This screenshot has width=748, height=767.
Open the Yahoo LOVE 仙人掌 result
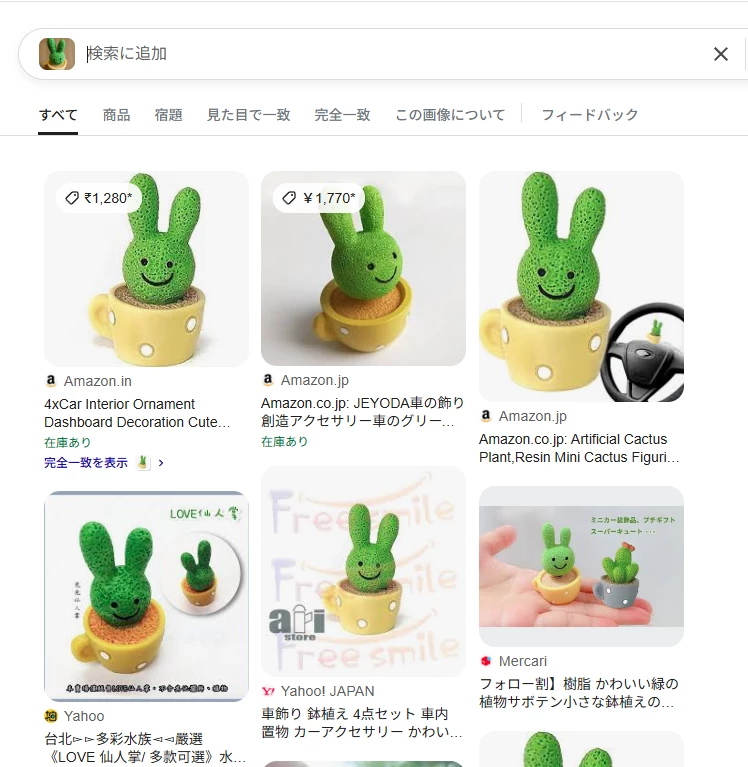[x=146, y=596]
